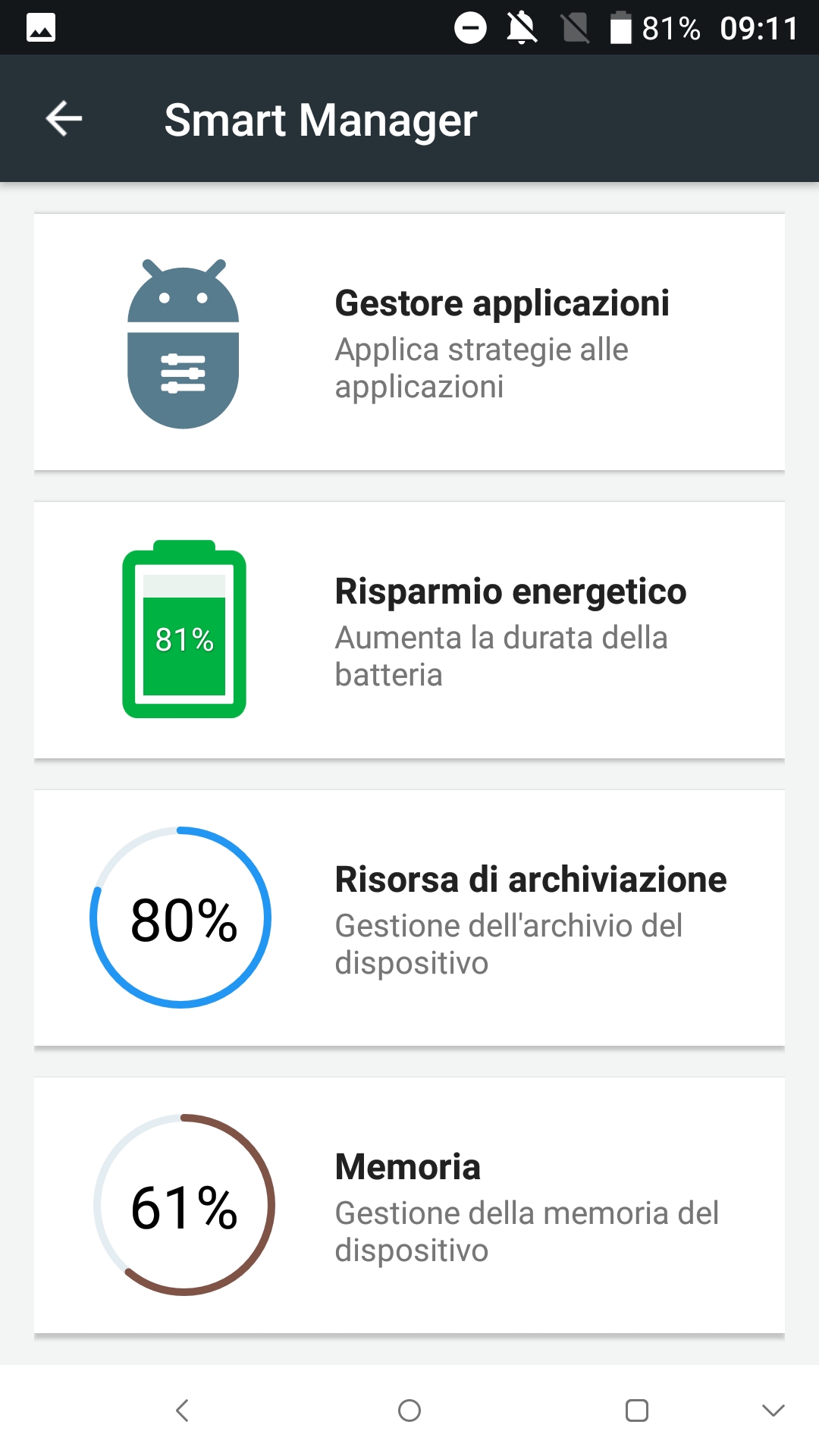
Task: Tap the system home button
Action: pos(409,1410)
